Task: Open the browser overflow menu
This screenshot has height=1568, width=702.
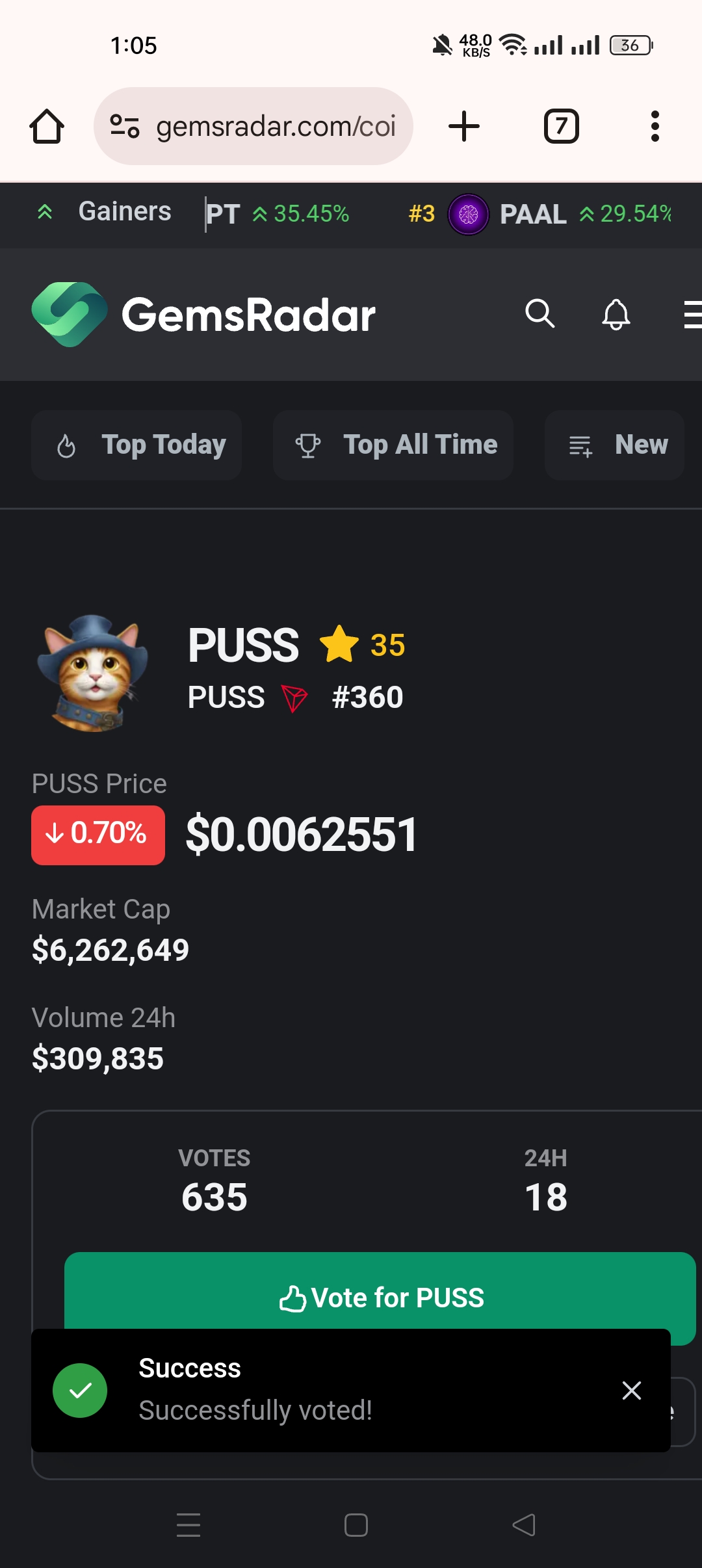Action: click(x=655, y=126)
